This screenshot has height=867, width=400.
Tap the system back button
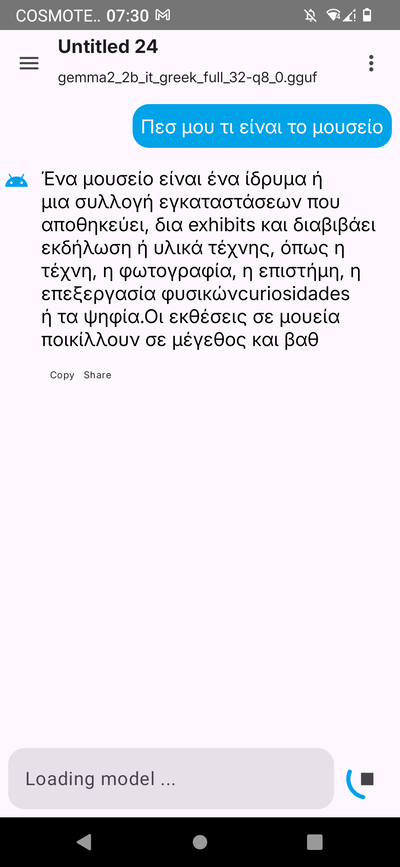click(84, 842)
